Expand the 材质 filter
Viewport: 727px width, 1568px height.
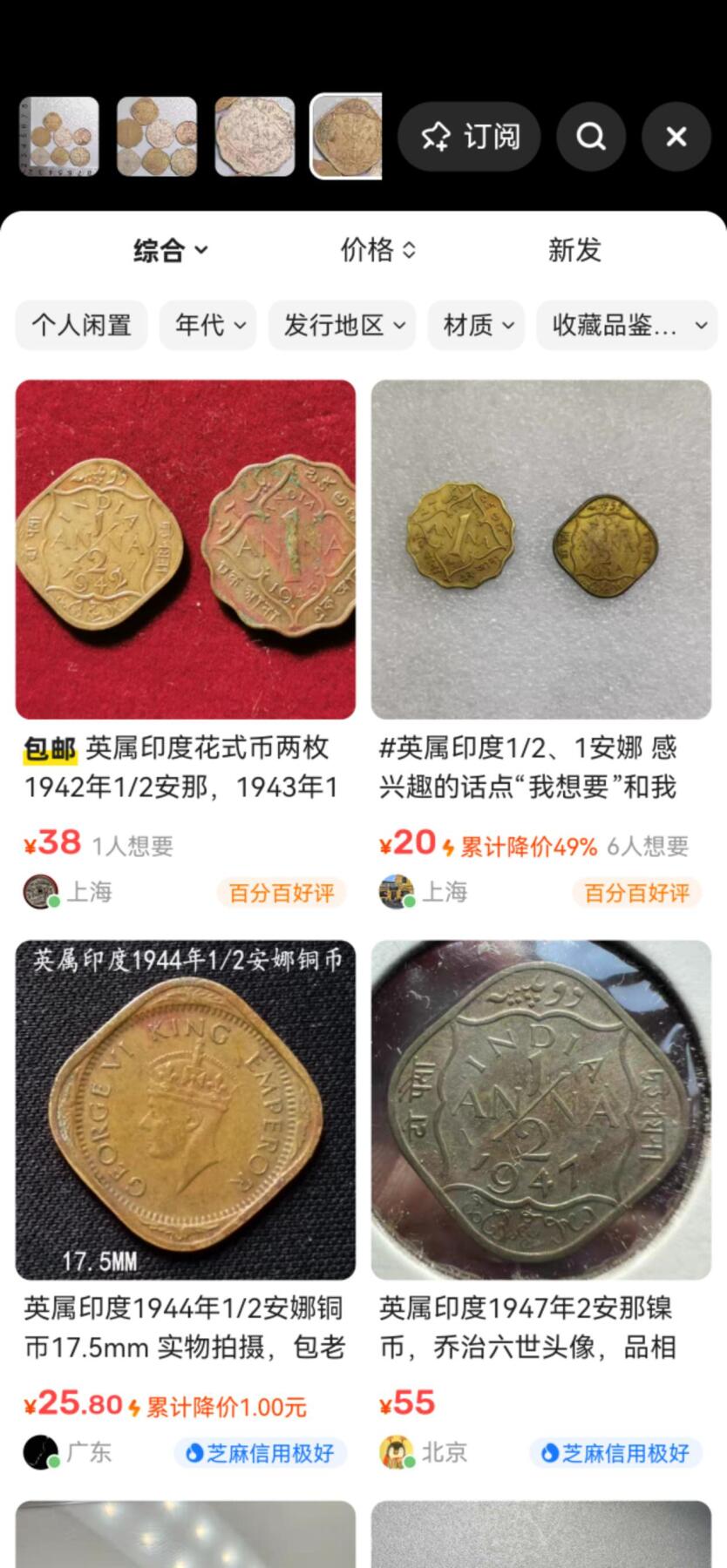(x=477, y=326)
